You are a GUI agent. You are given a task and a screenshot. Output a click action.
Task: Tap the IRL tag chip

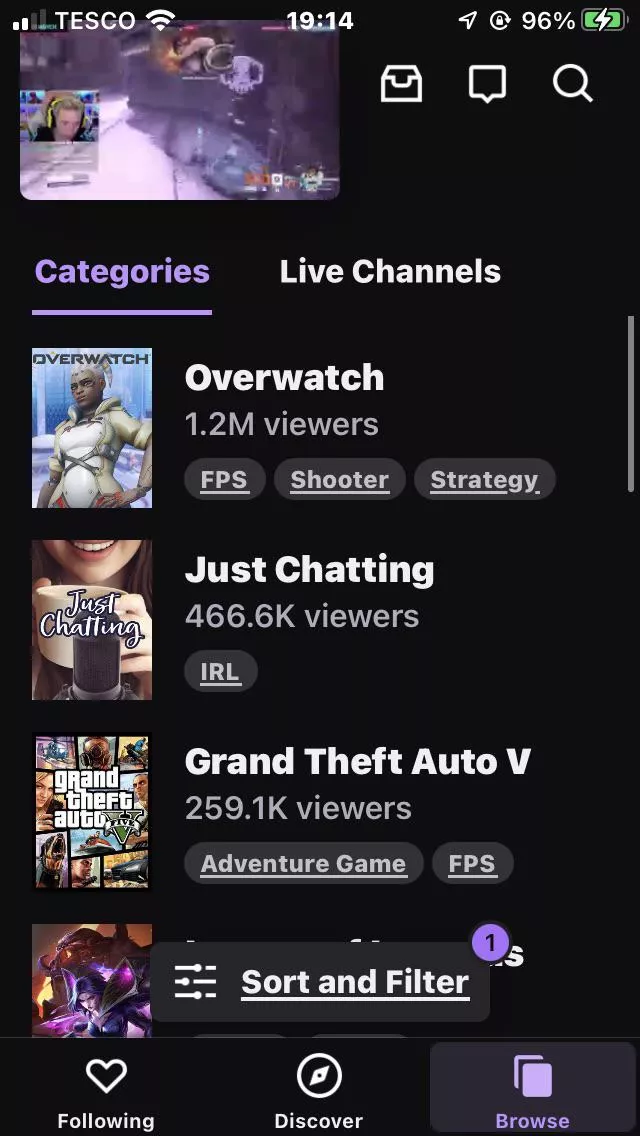click(220, 672)
